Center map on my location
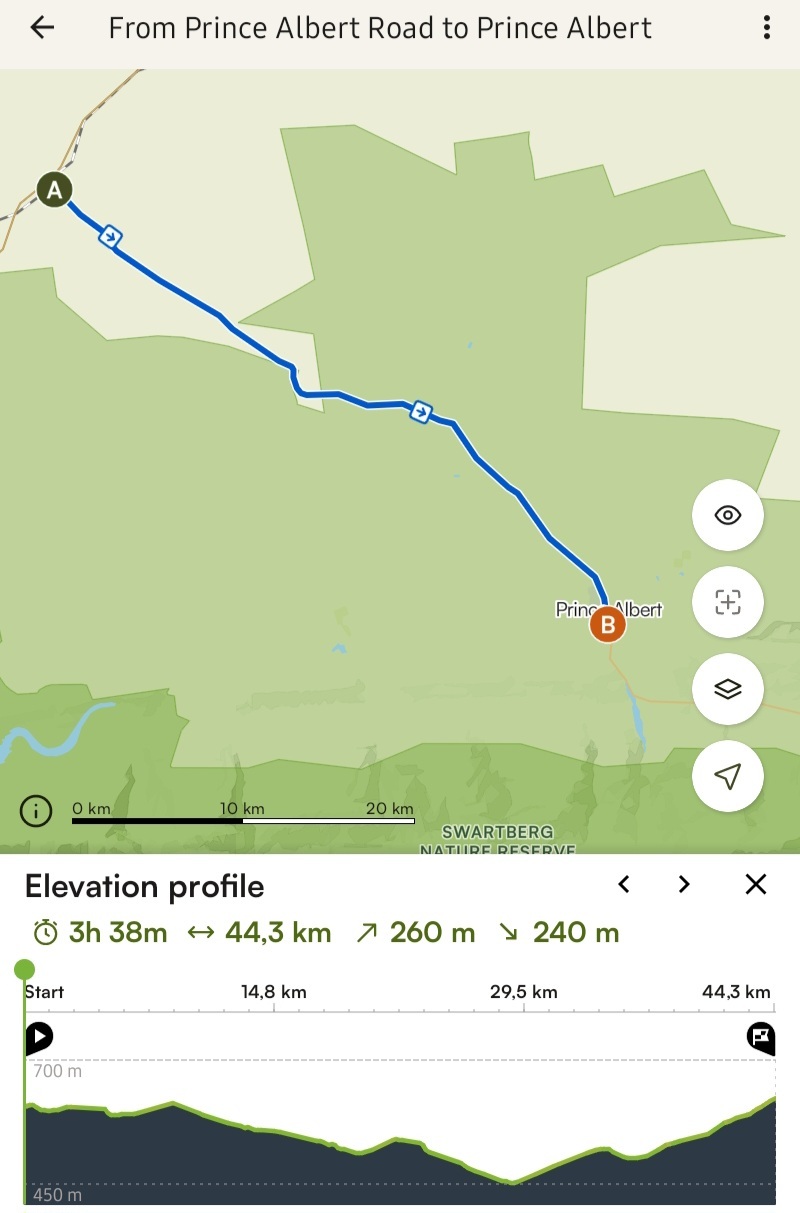The height and width of the screenshot is (1213, 800). pos(727,776)
